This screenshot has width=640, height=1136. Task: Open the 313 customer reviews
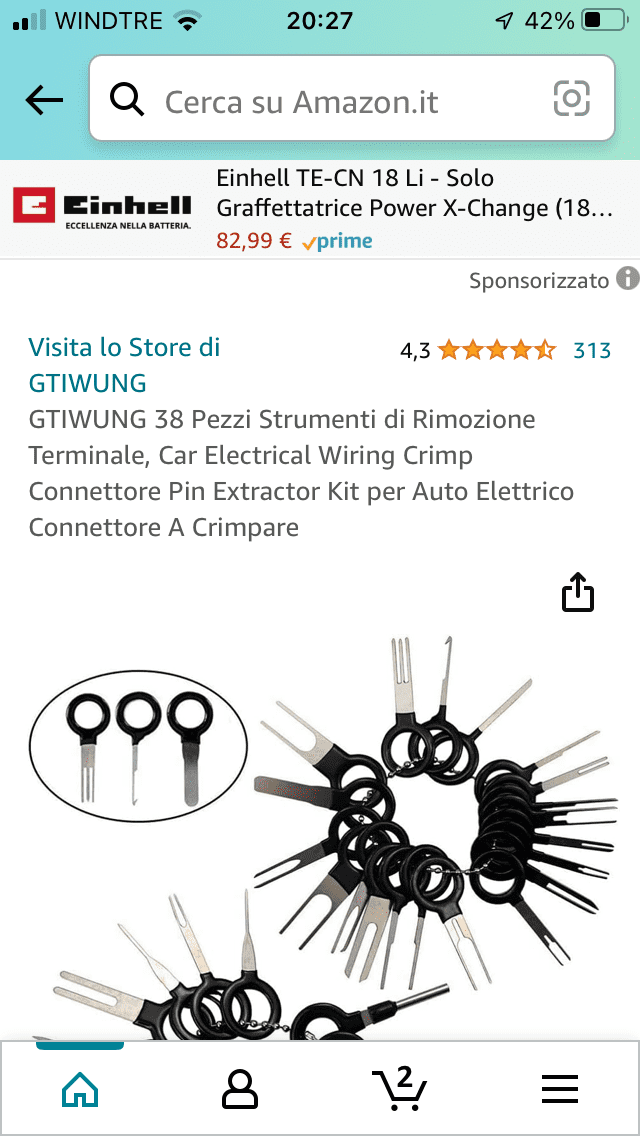pyautogui.click(x=592, y=351)
